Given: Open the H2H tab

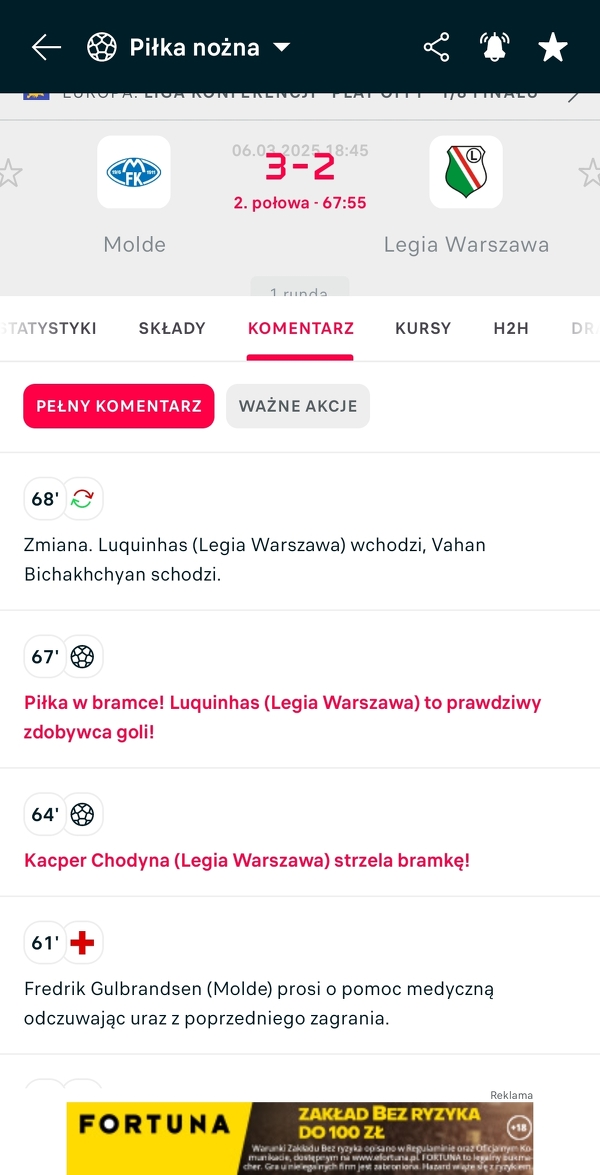Looking at the screenshot, I should pyautogui.click(x=511, y=328).
